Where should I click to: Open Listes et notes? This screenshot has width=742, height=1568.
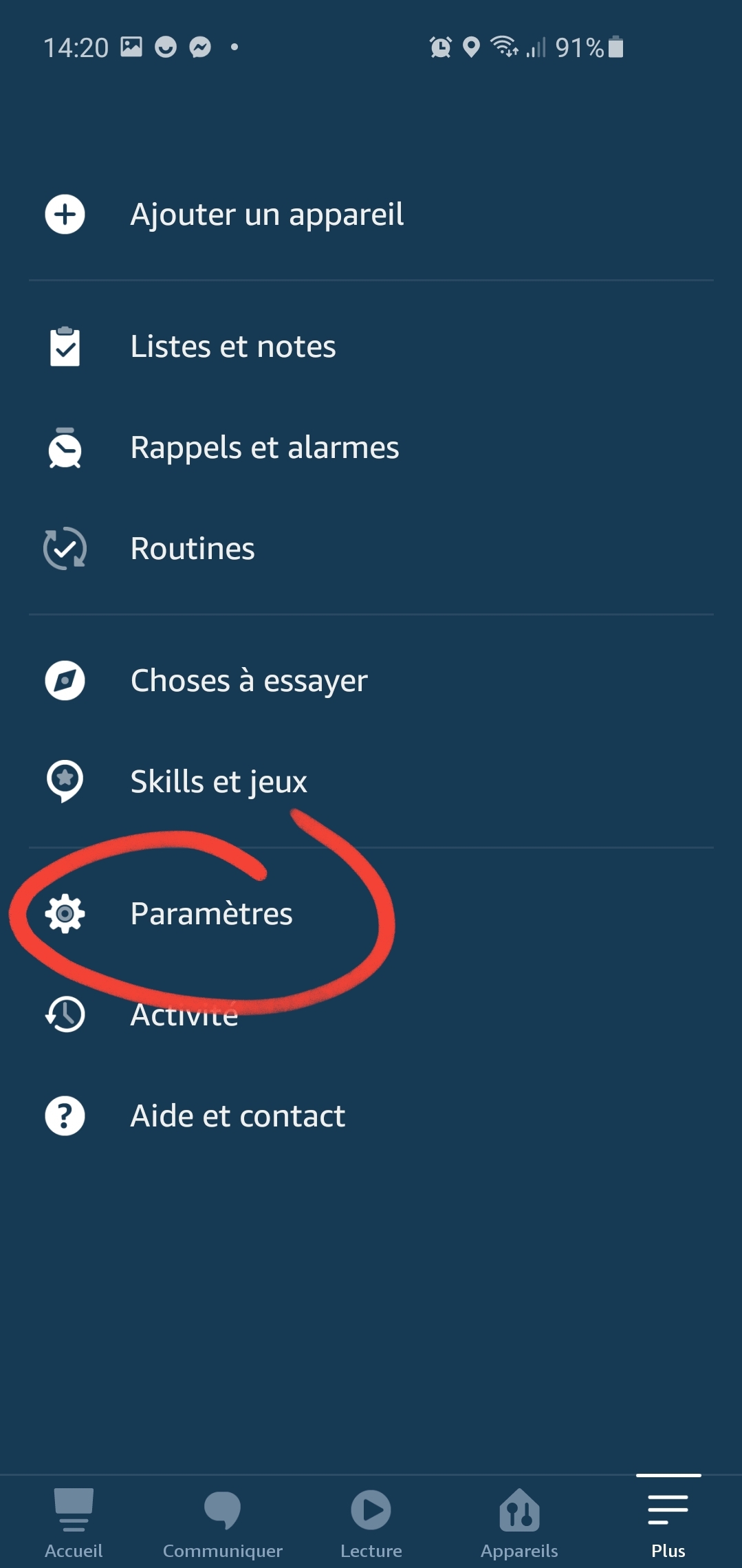click(371, 347)
